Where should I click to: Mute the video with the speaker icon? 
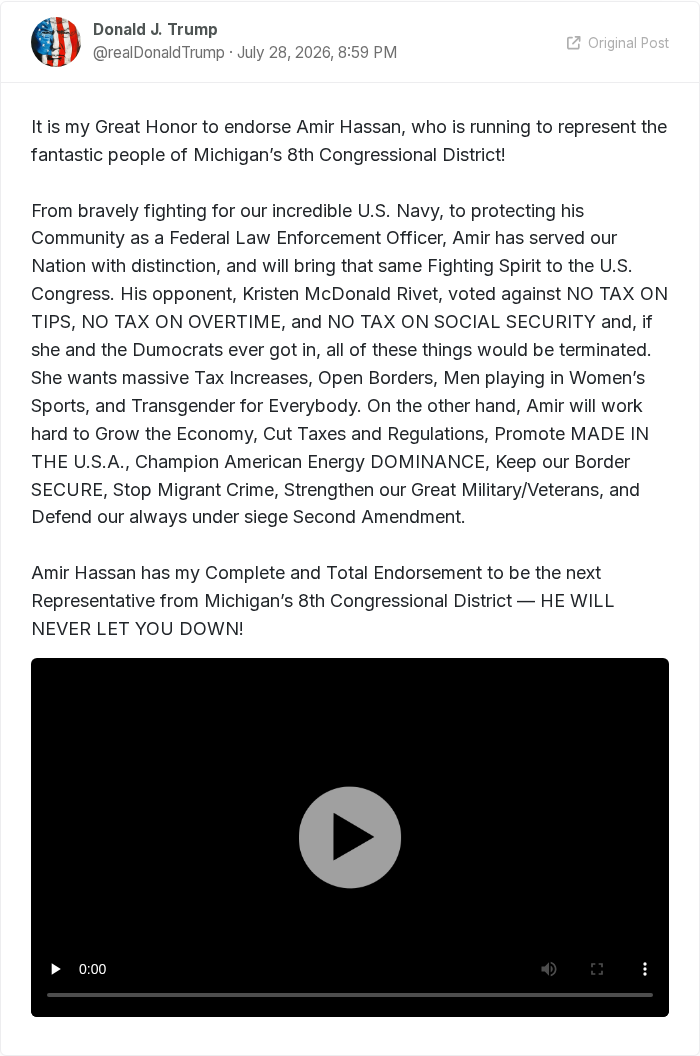pyautogui.click(x=549, y=969)
